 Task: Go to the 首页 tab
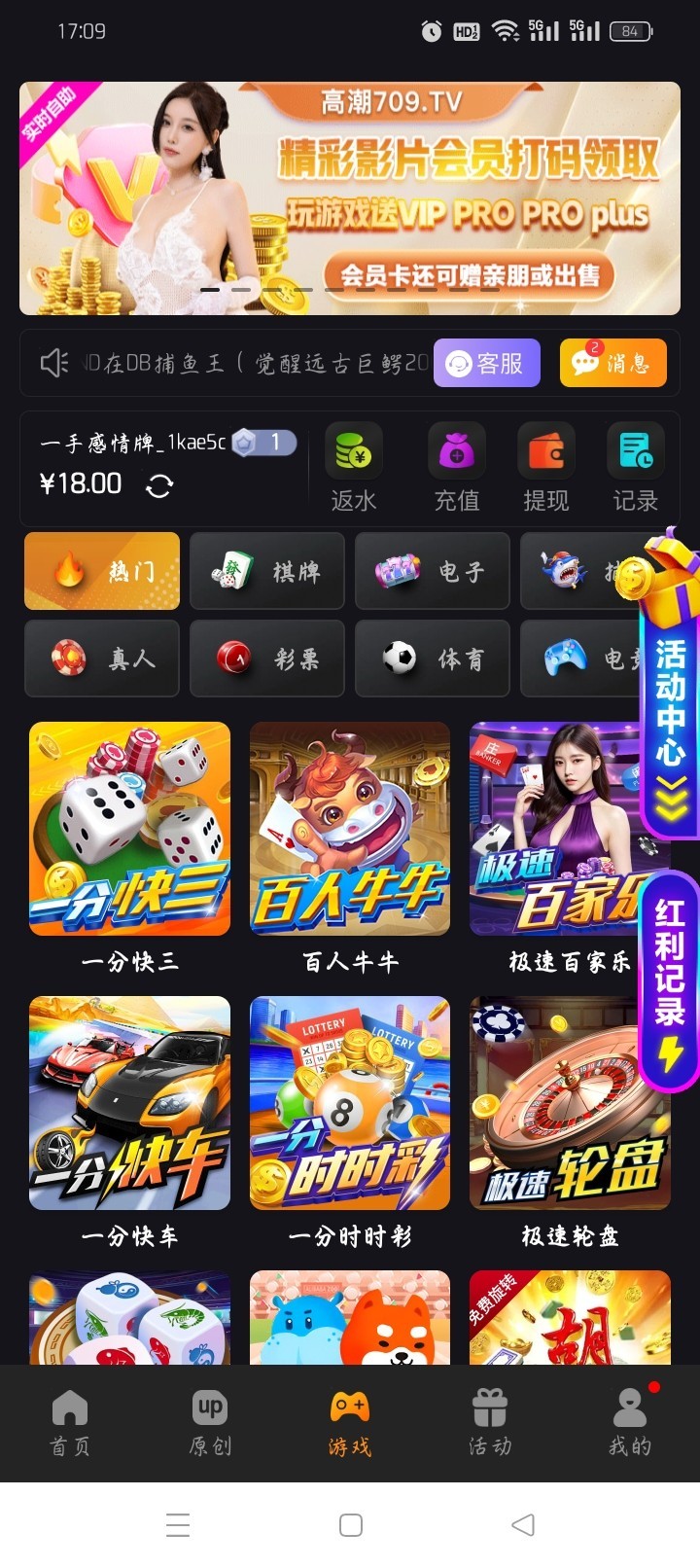pyautogui.click(x=70, y=1423)
